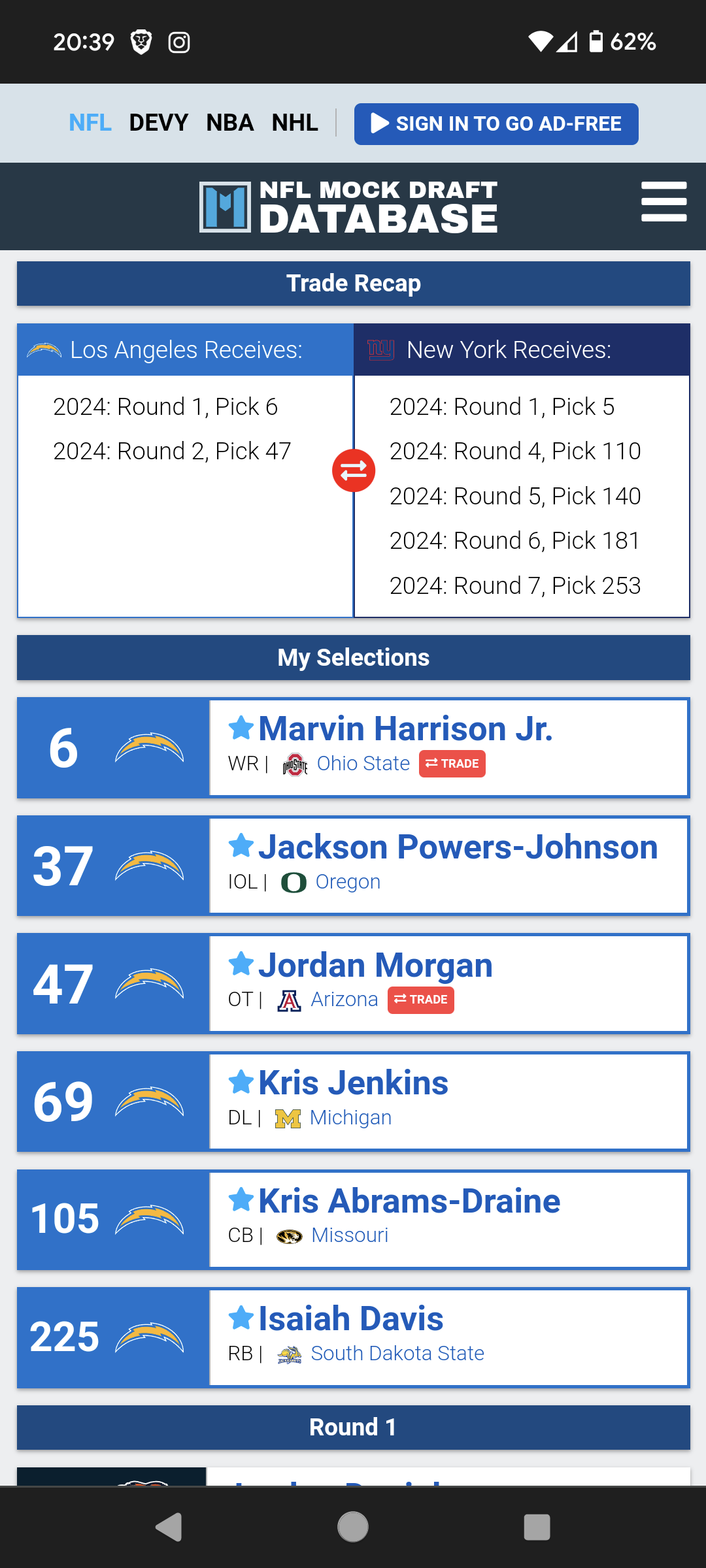Switch to the DEVY section
The width and height of the screenshot is (706, 1568).
pos(158,123)
